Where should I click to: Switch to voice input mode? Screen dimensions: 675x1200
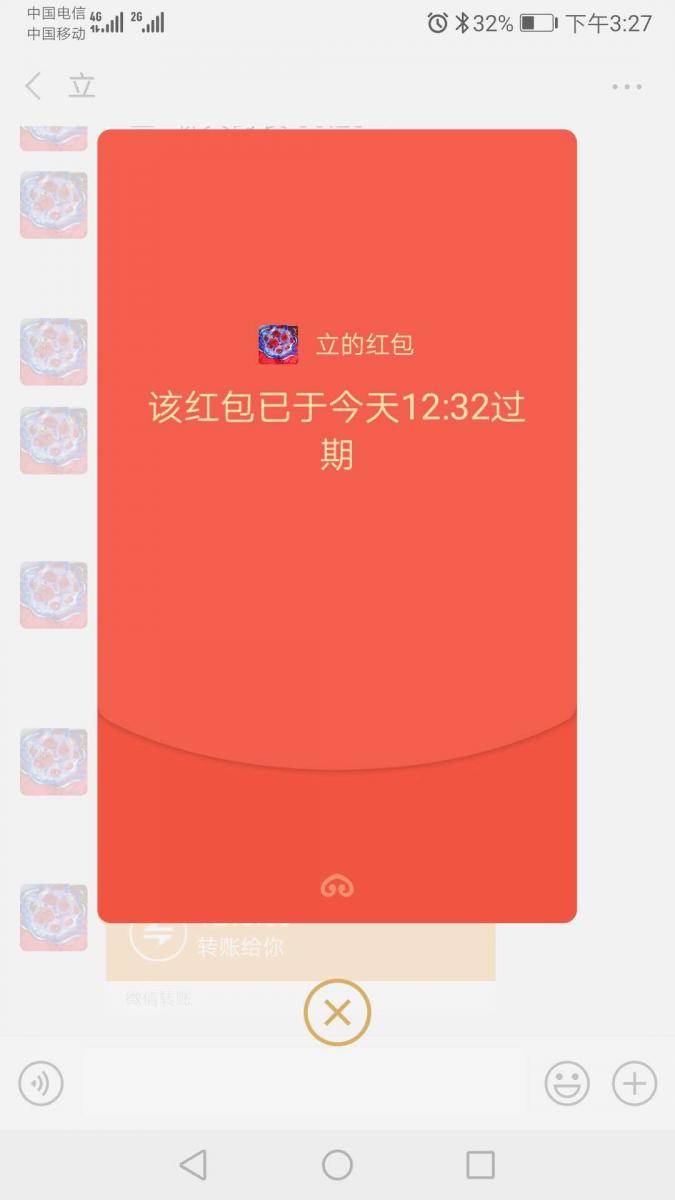coord(41,1083)
